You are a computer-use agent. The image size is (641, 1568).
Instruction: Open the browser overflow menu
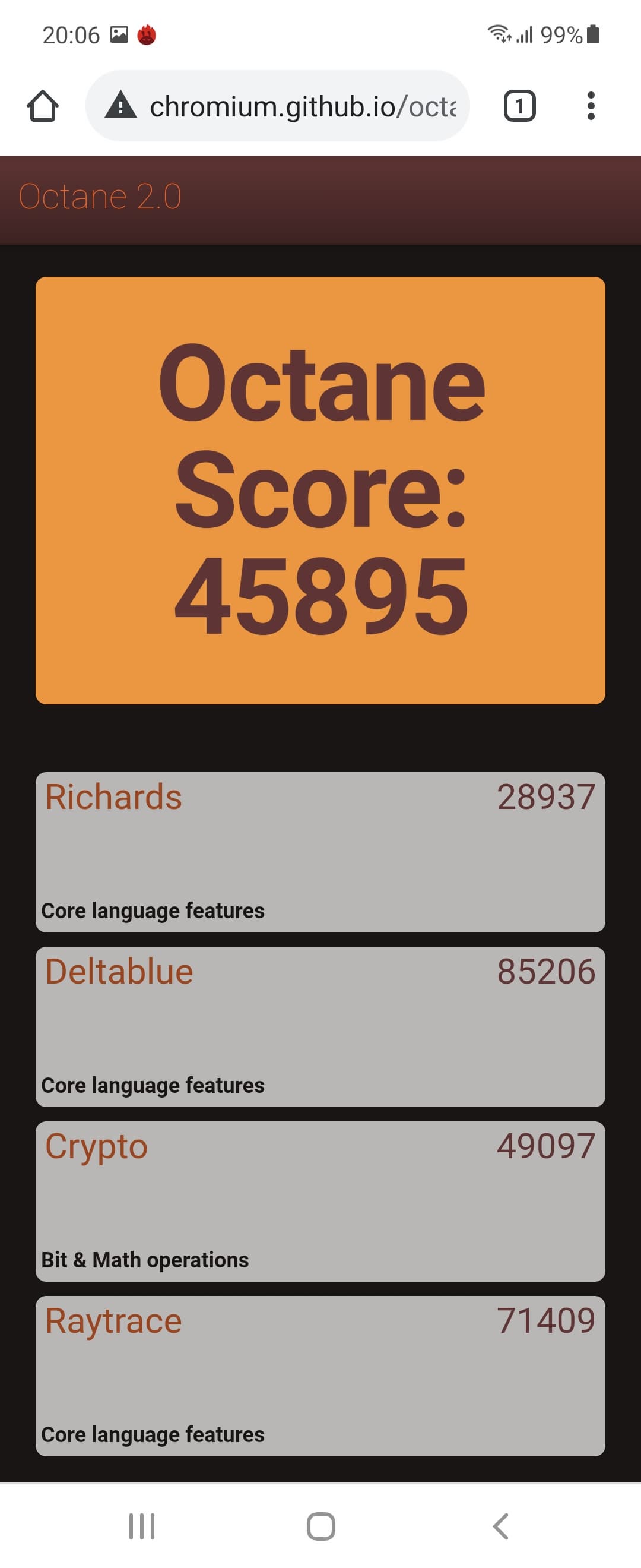tap(590, 106)
